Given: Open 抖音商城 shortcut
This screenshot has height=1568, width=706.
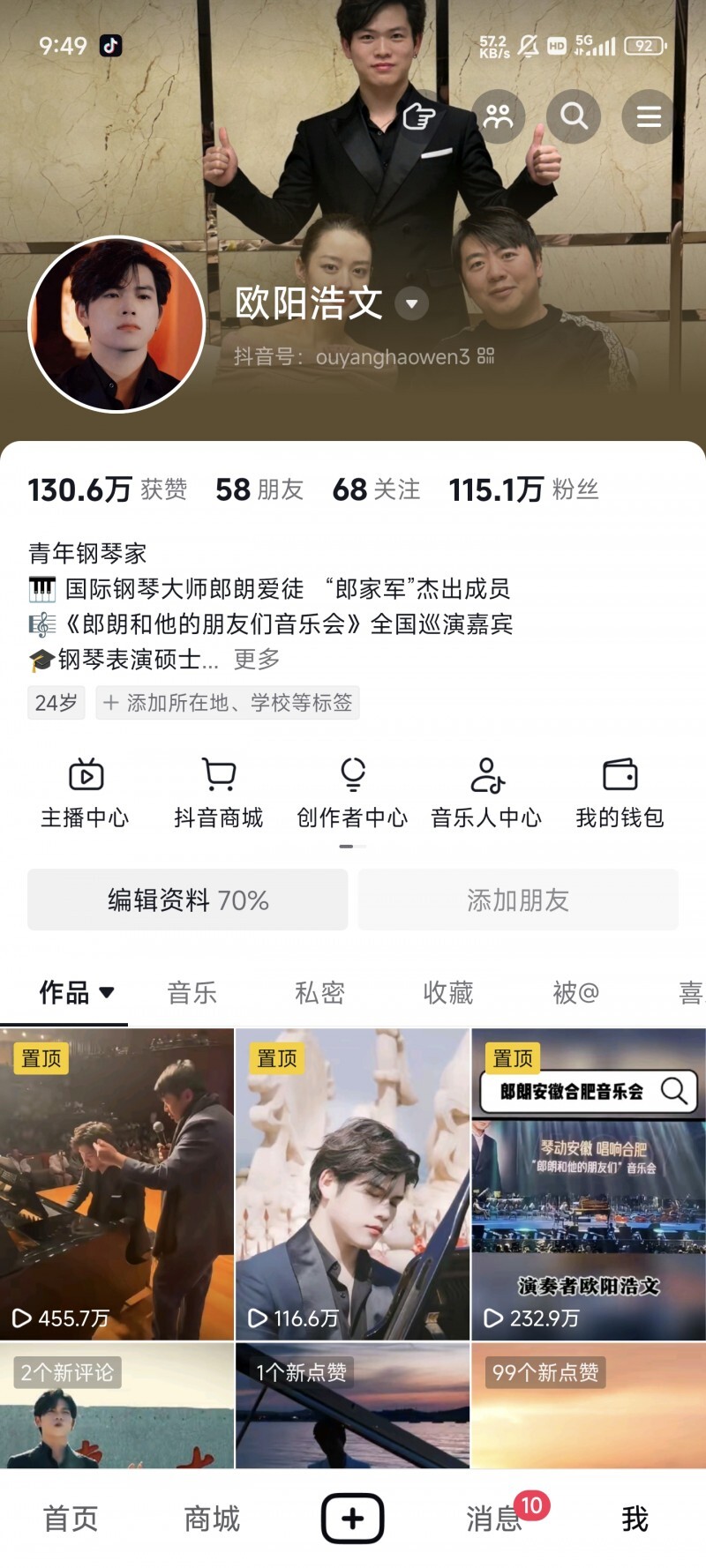Looking at the screenshot, I should (x=219, y=793).
